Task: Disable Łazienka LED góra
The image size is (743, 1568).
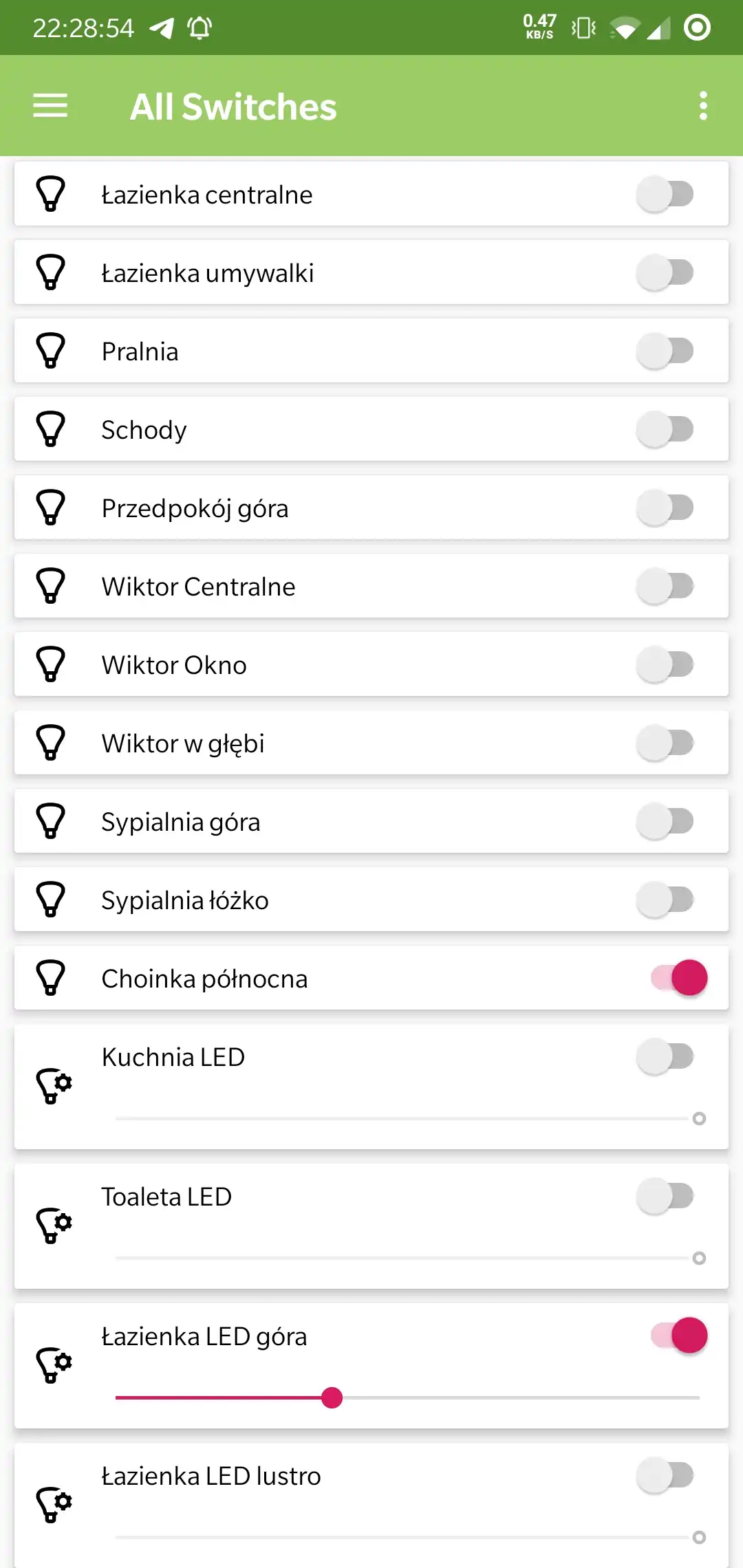Action: [680, 1336]
